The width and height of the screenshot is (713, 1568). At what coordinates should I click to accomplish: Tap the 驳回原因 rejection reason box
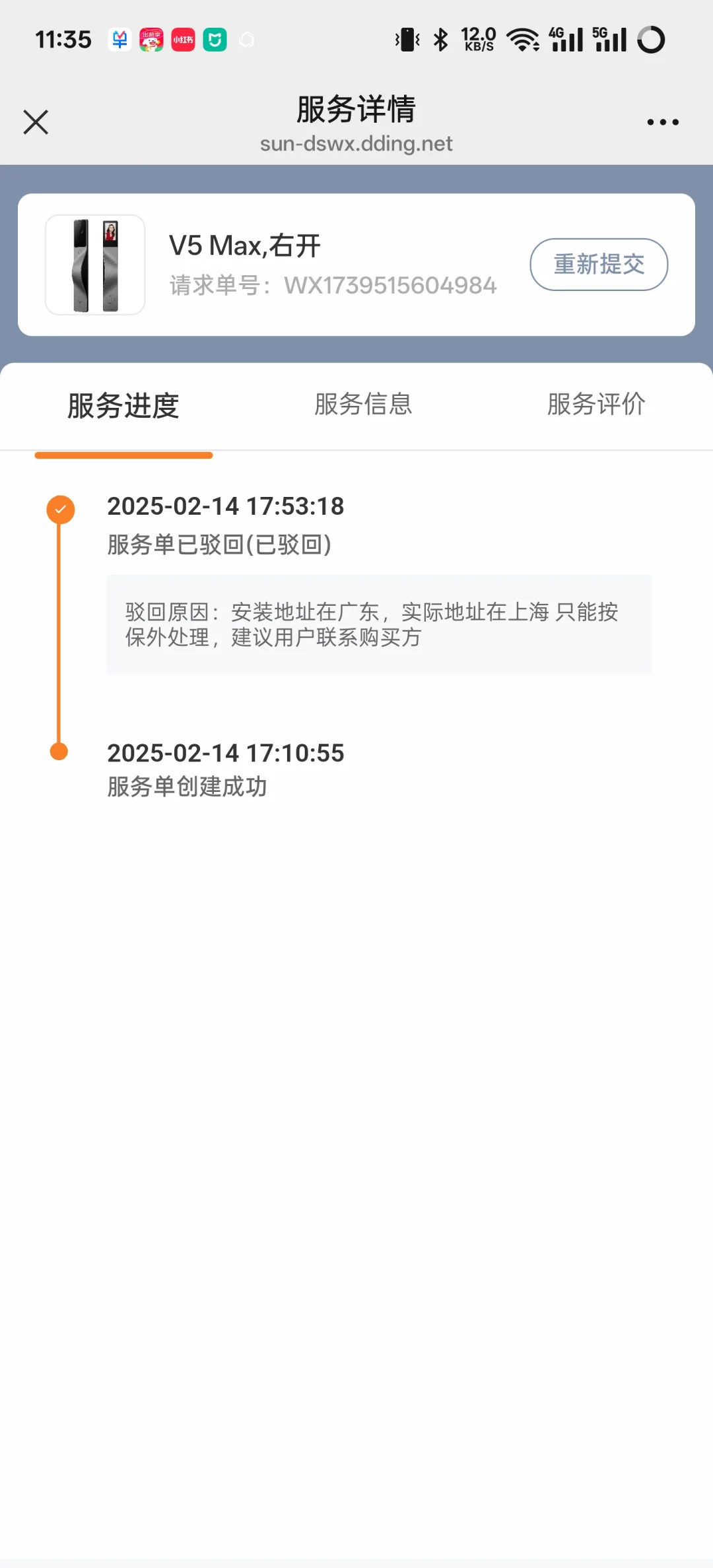[x=378, y=624]
